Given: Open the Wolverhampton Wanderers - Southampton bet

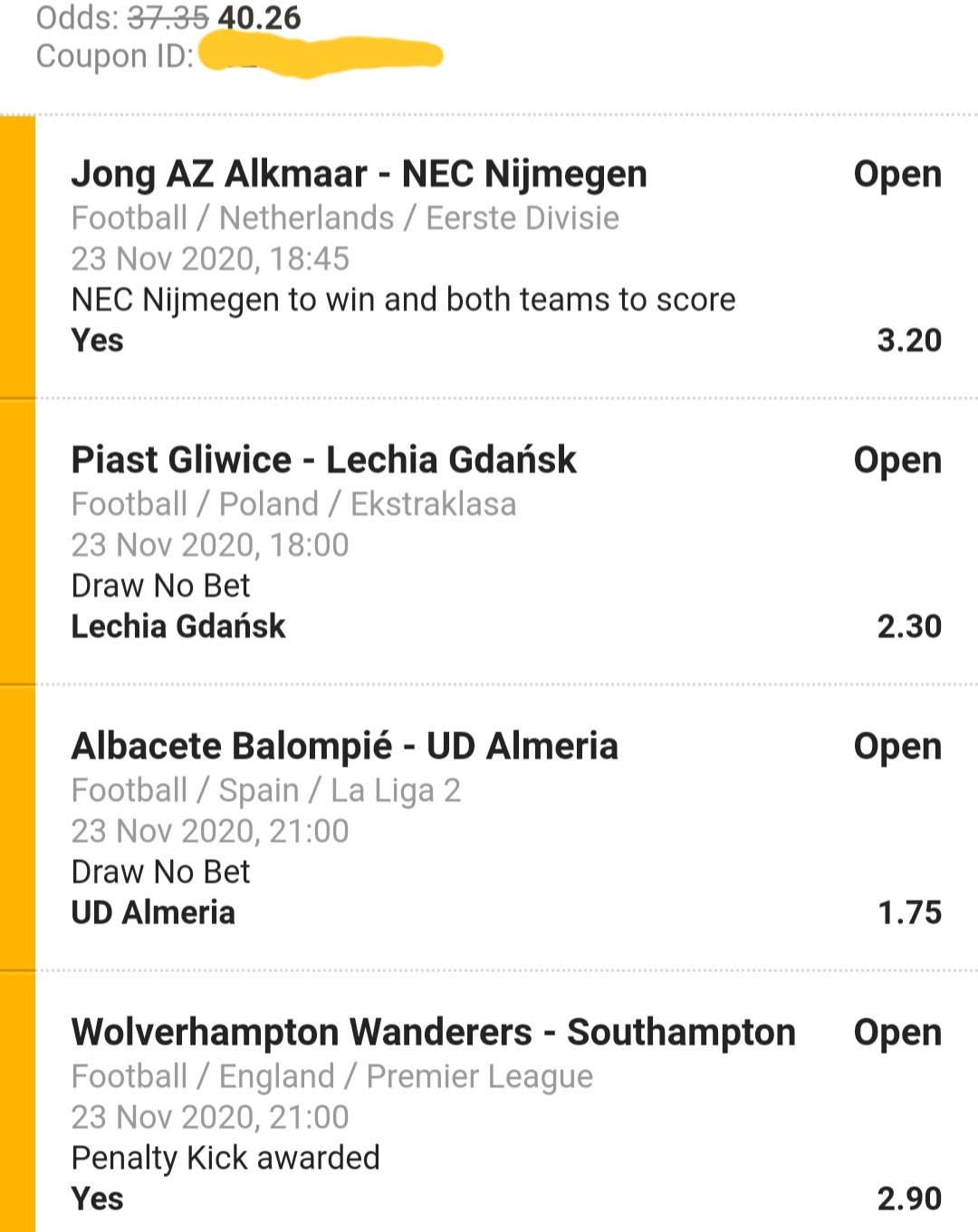Looking at the screenshot, I should tap(433, 1033).
